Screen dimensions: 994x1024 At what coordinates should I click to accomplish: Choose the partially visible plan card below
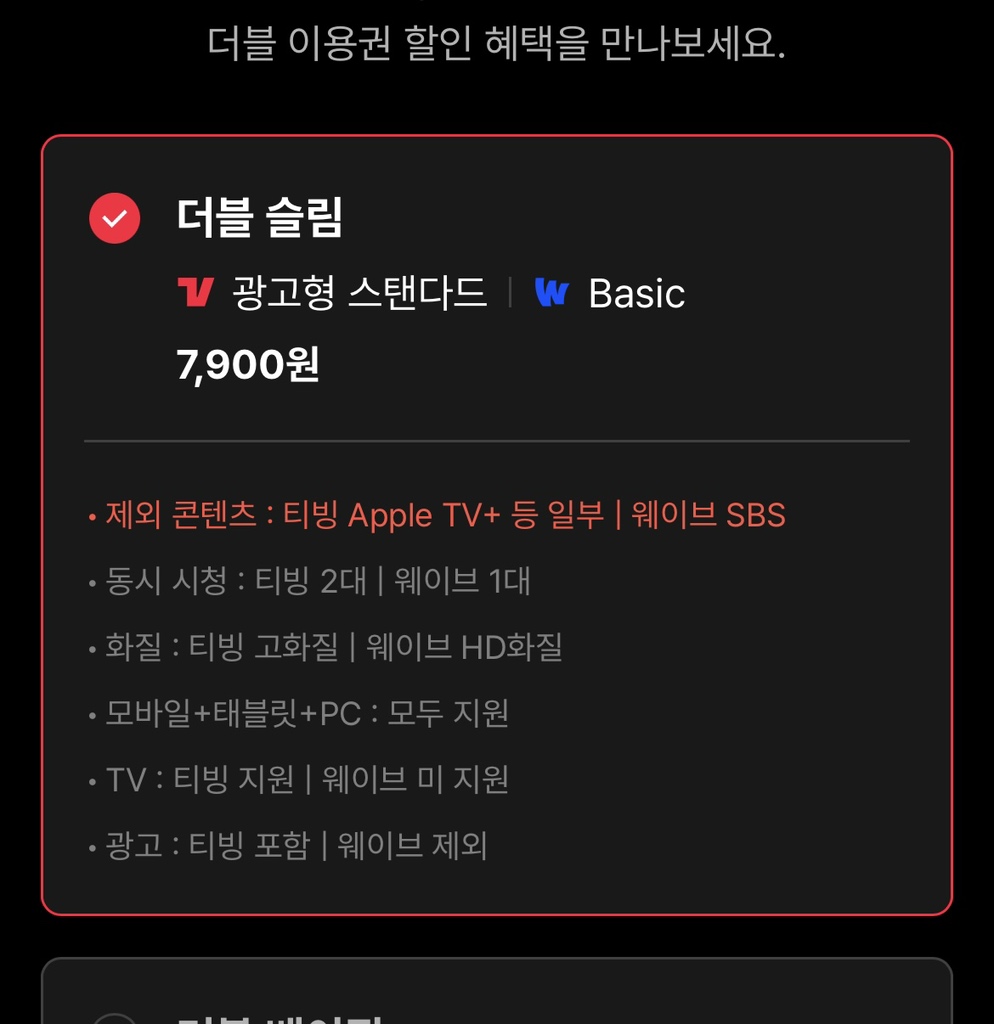[496, 994]
